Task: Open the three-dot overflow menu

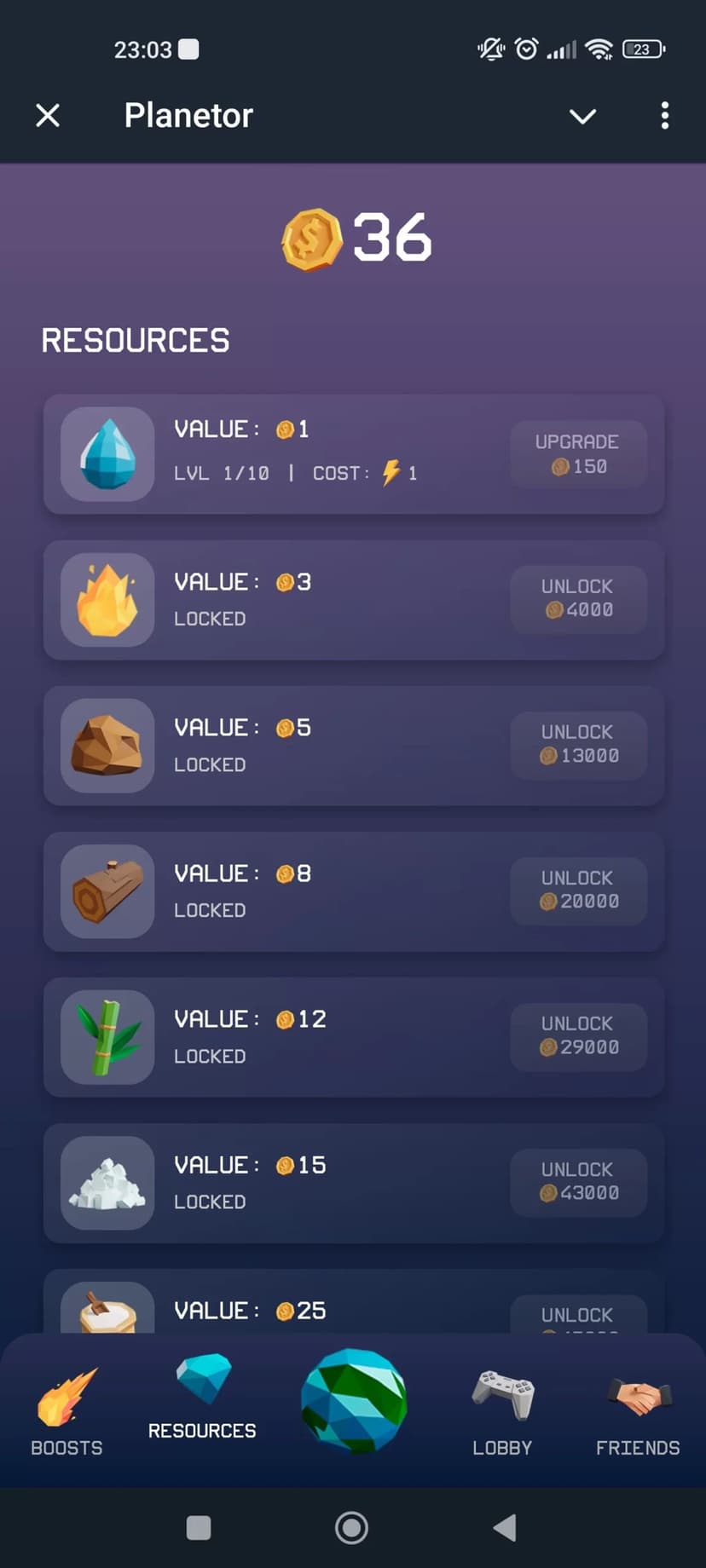Action: 664,116
